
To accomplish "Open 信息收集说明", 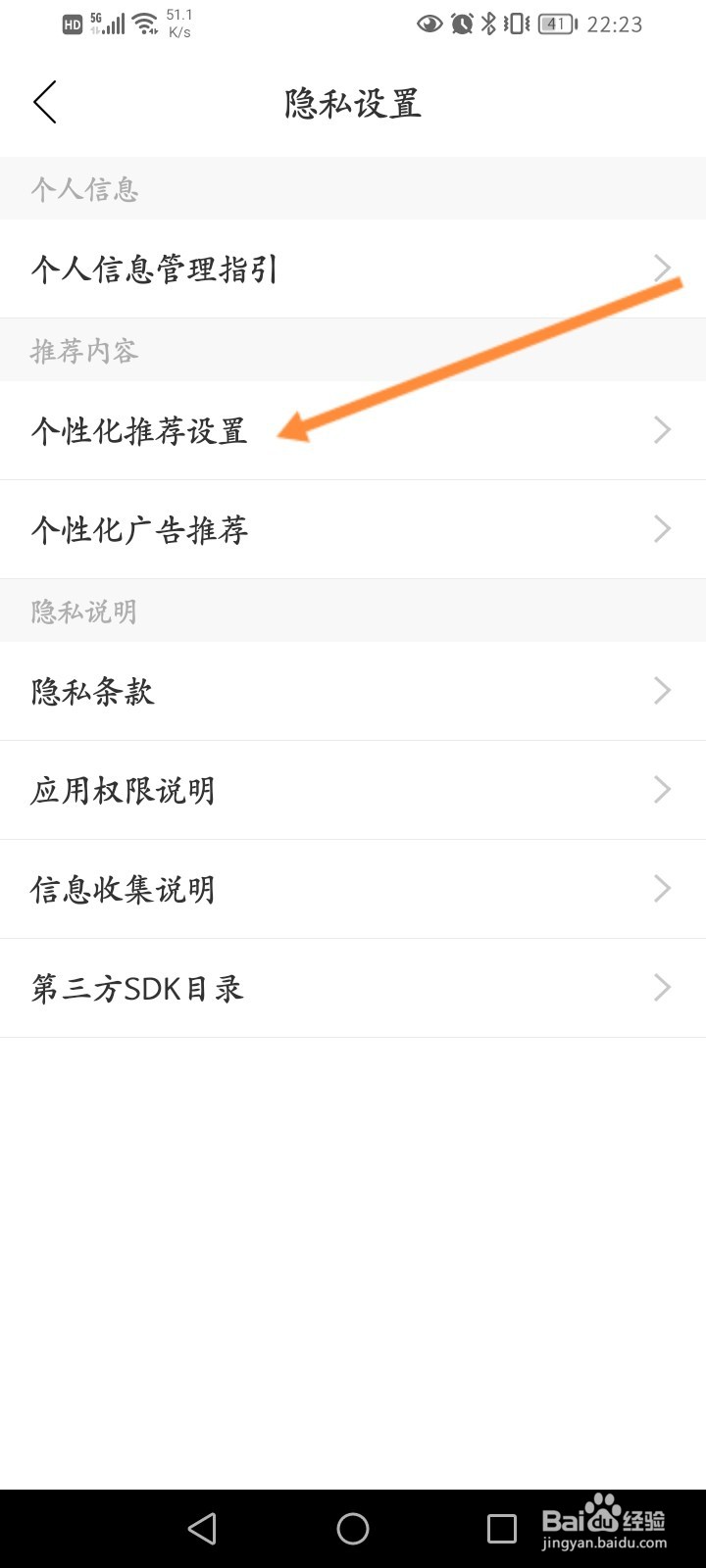I will pos(353,889).
